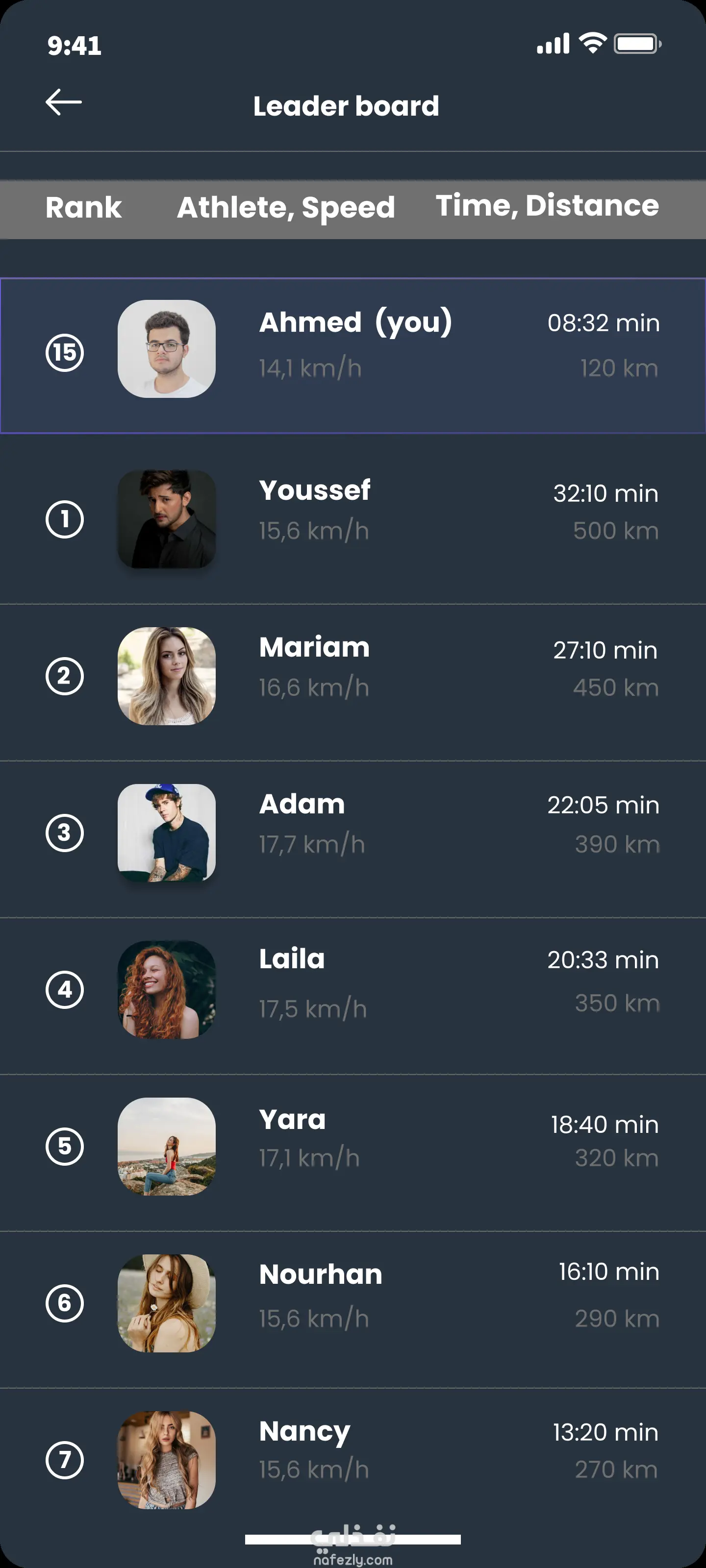Open Laila's athlete entry
The height and width of the screenshot is (1568, 706).
pos(353,990)
